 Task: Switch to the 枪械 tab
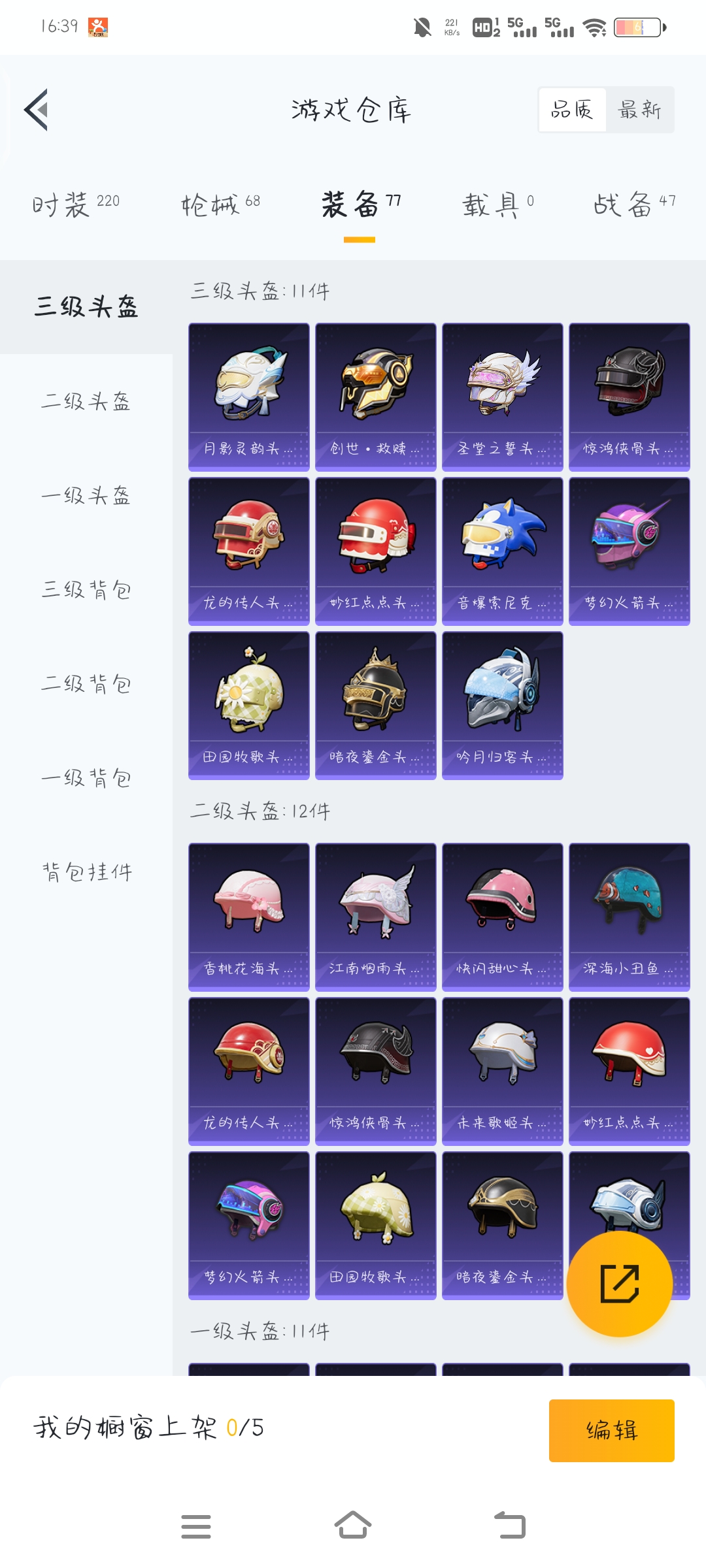point(220,204)
